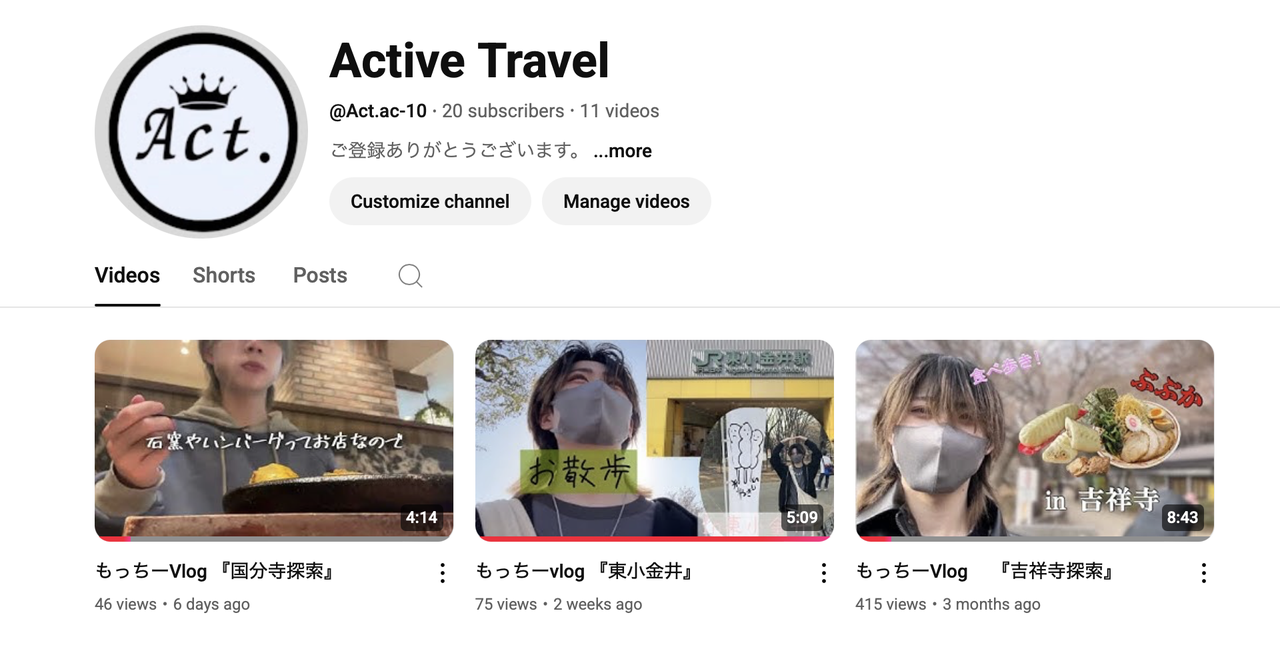This screenshot has height=653, width=1280.
Task: Open the channel search magnifier icon
Action: [410, 276]
